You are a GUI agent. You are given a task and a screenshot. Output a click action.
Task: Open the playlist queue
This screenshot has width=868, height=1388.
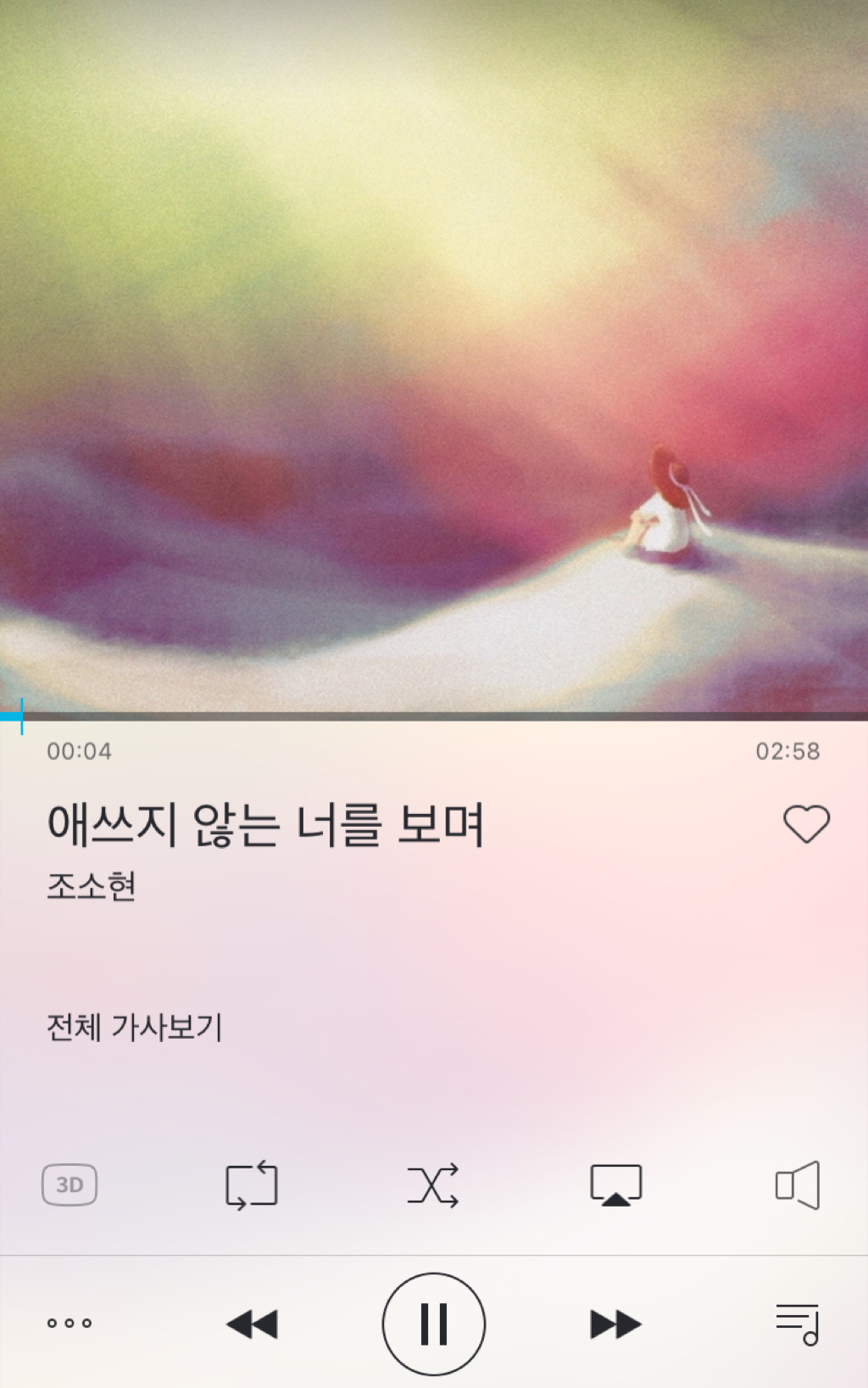coord(798,1324)
